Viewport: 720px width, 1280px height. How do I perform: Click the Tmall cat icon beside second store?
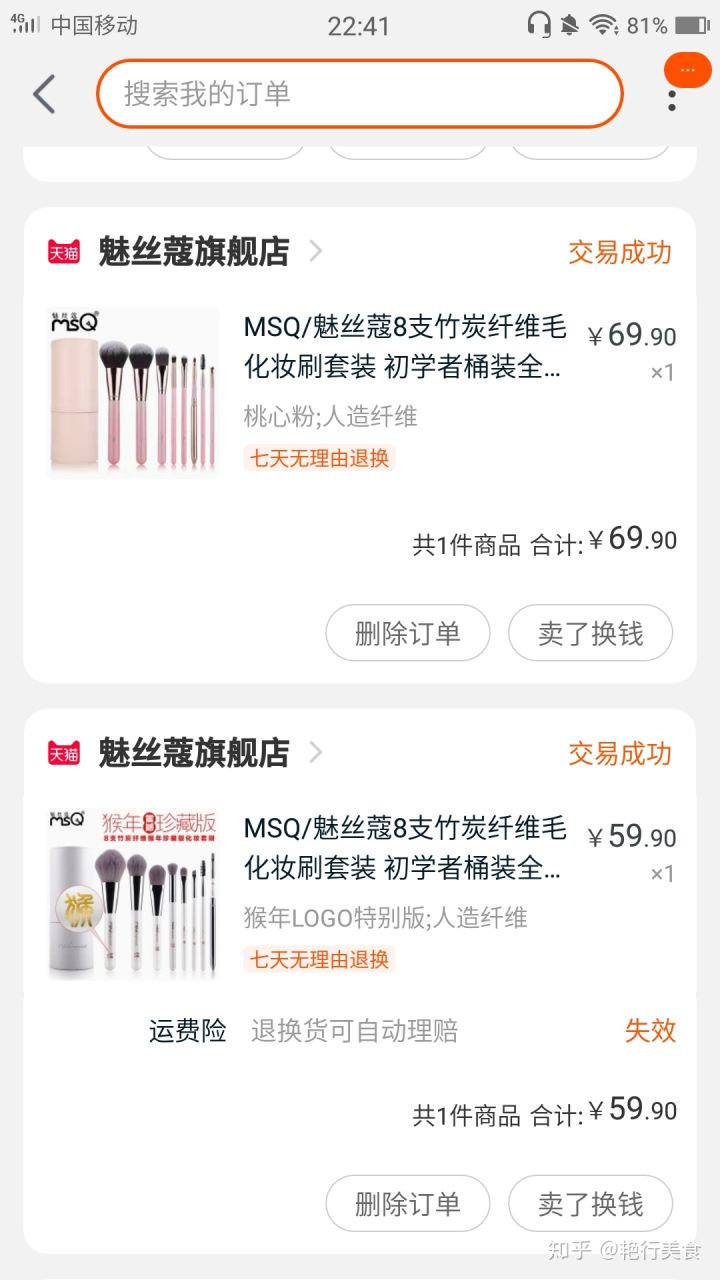(64, 753)
